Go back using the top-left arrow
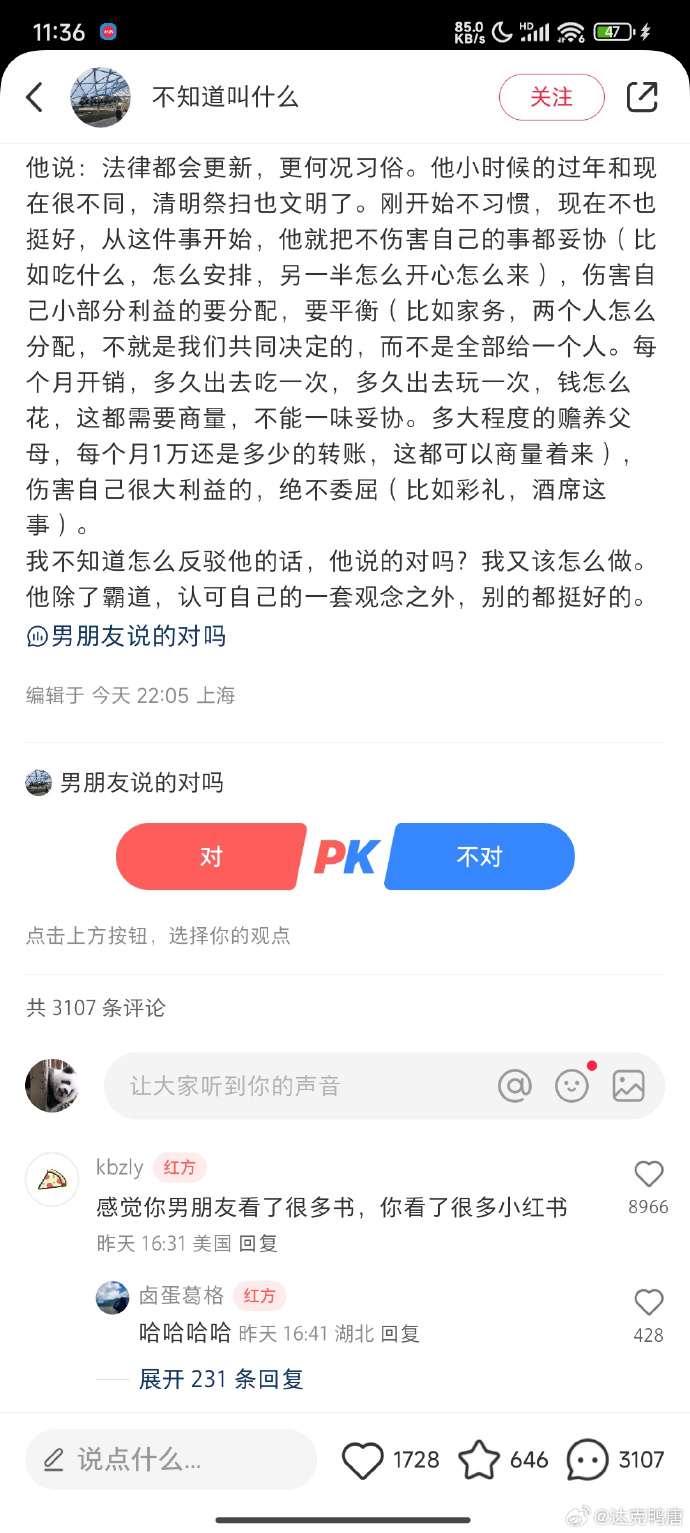 click(35, 97)
